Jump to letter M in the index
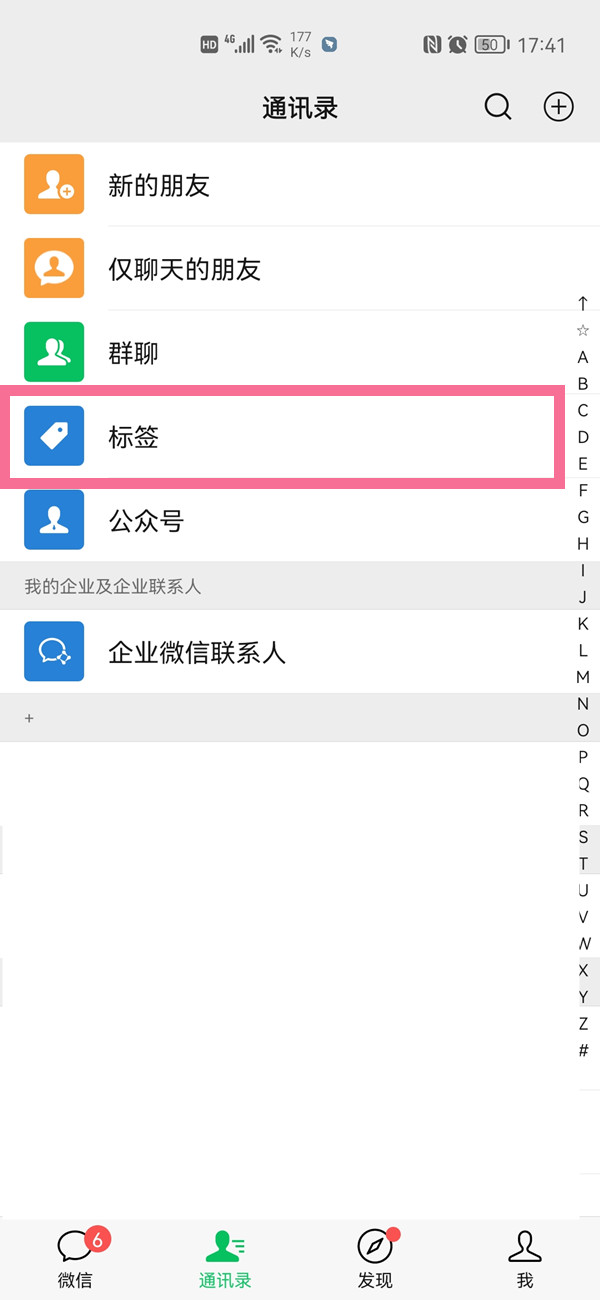This screenshot has height=1300, width=600. 583,677
